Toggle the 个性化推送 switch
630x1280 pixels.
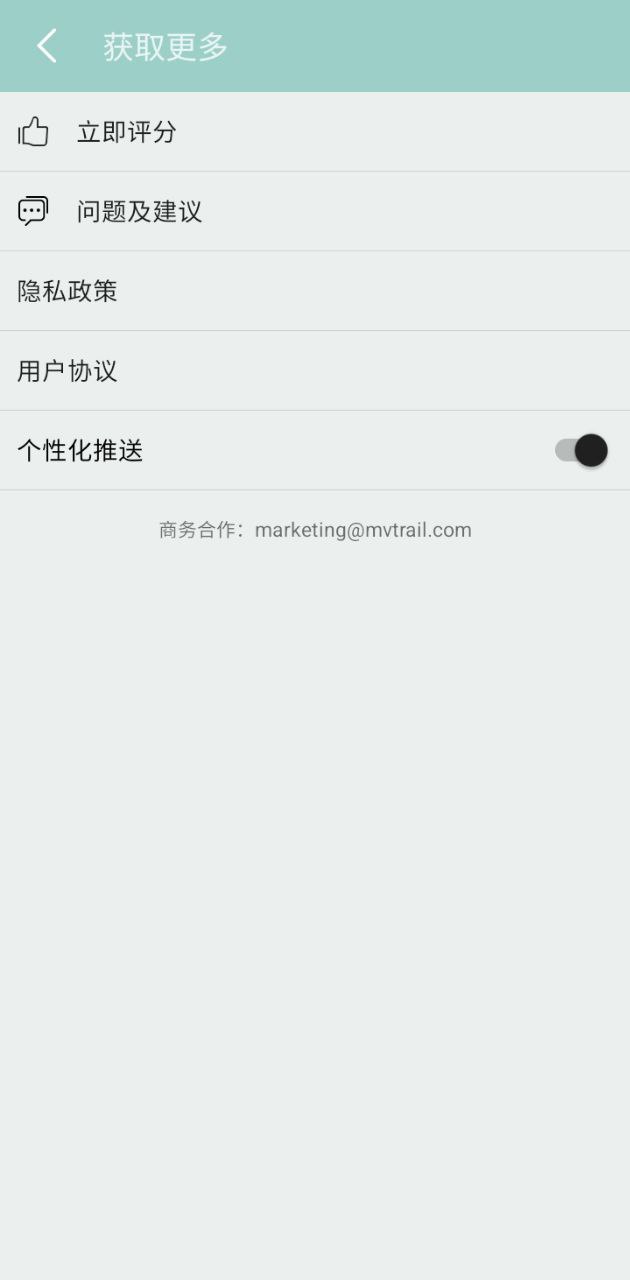pyautogui.click(x=581, y=451)
